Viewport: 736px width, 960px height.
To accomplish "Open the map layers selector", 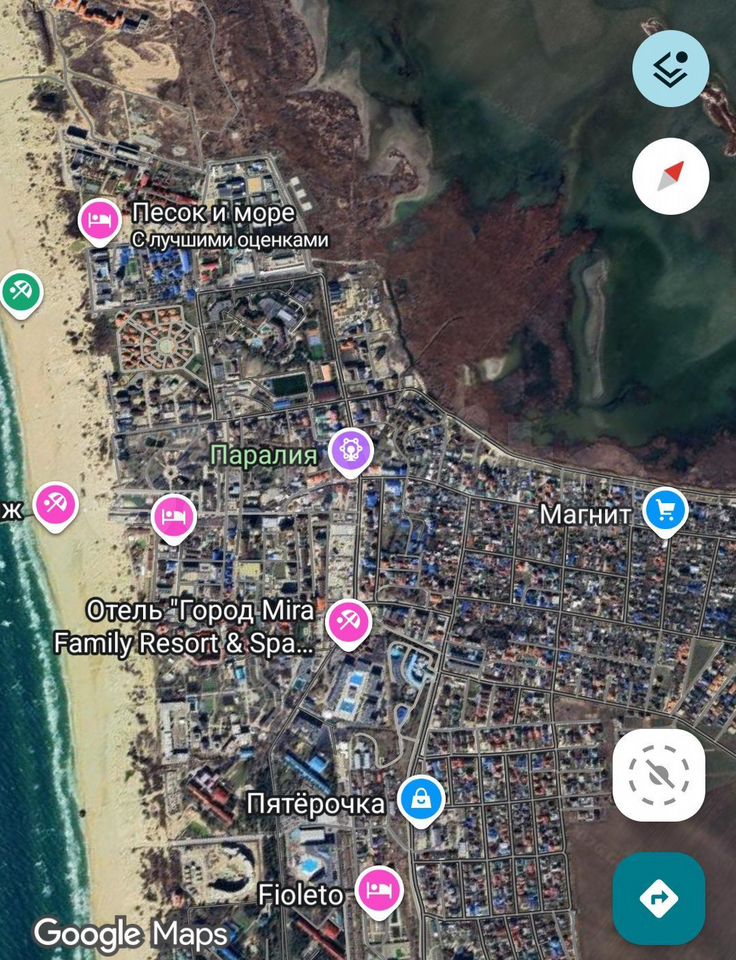I will point(670,69).
